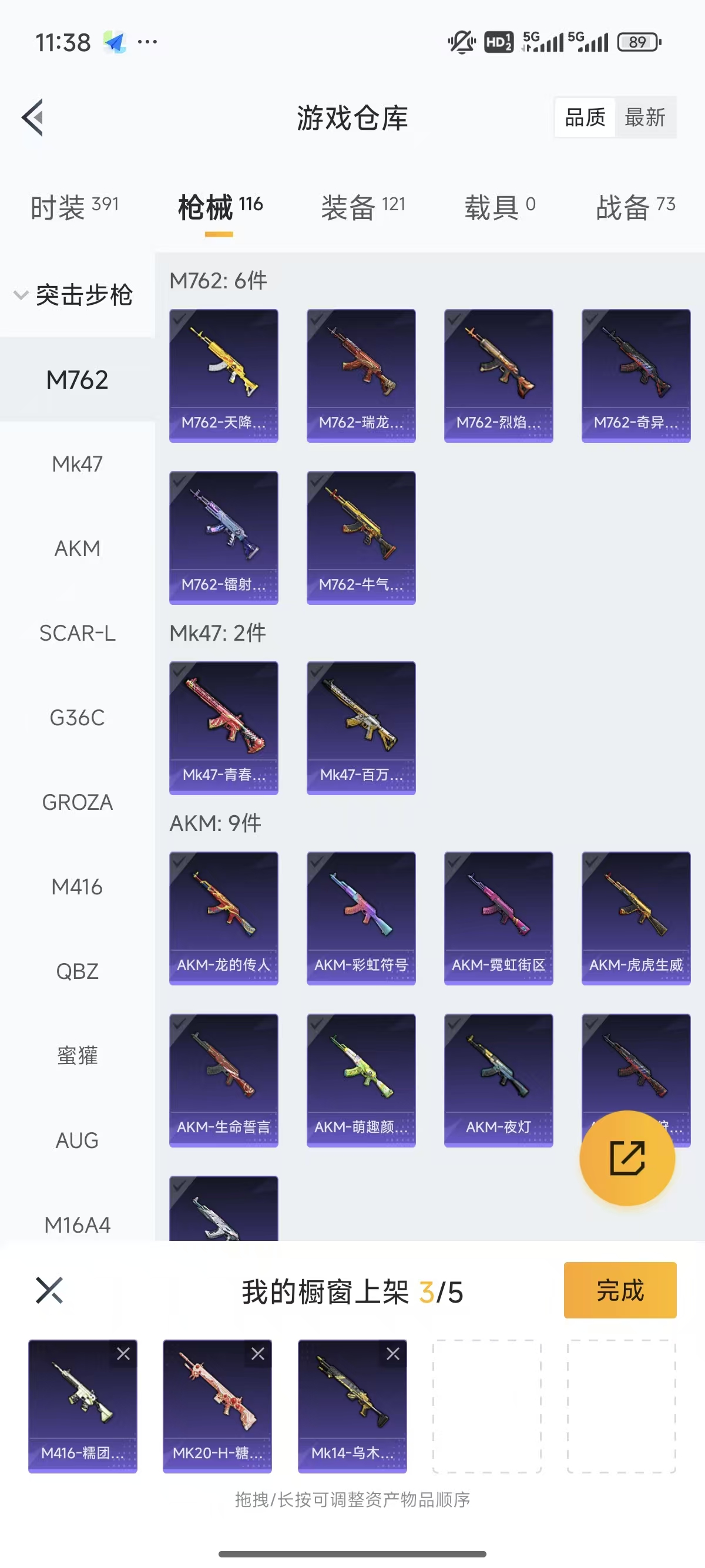Remove Mk14-乌木 from the showcase
The height and width of the screenshot is (1568, 705).
[393, 1353]
